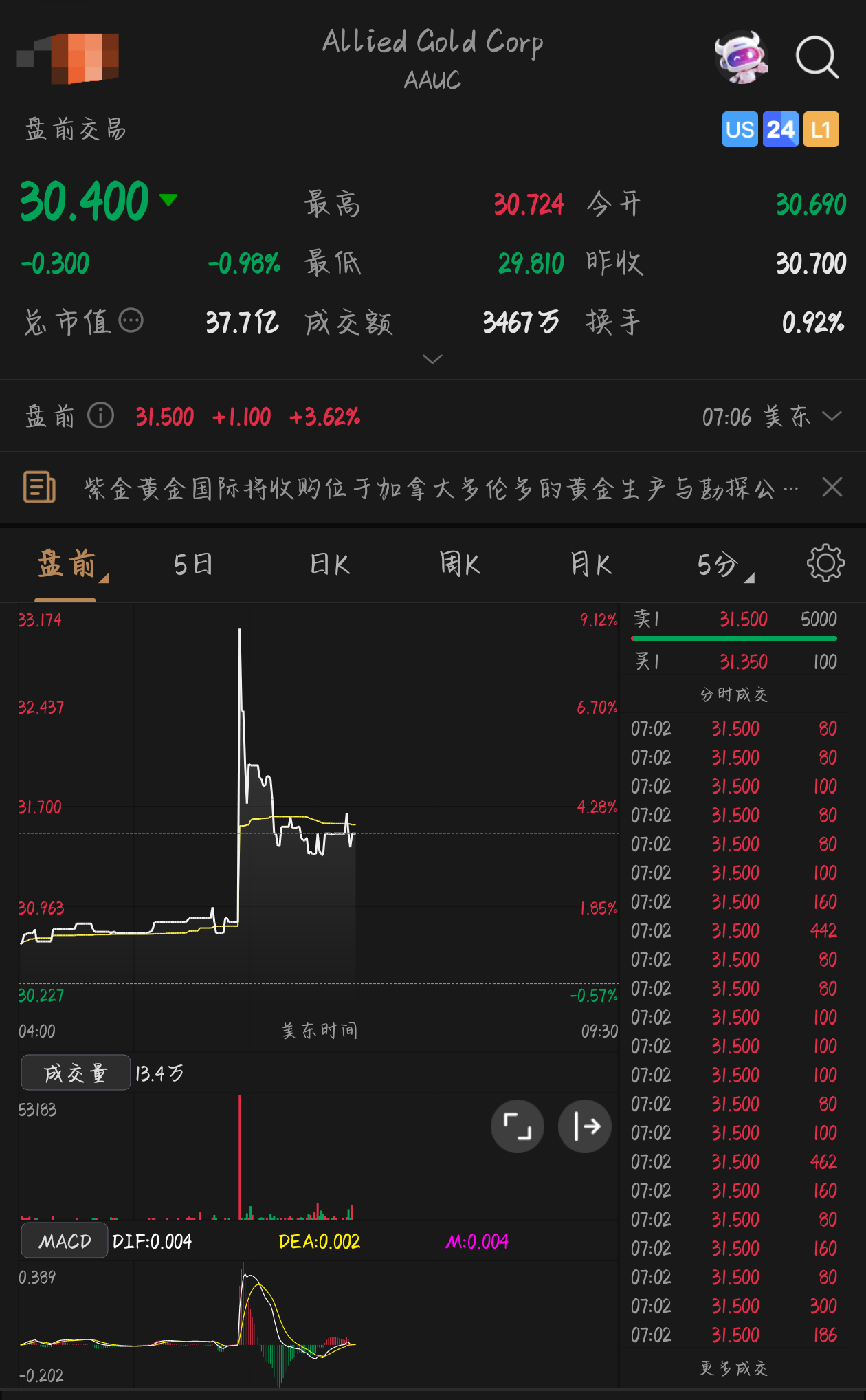Open the robot AI assistant
866x1400 pixels.
click(741, 57)
